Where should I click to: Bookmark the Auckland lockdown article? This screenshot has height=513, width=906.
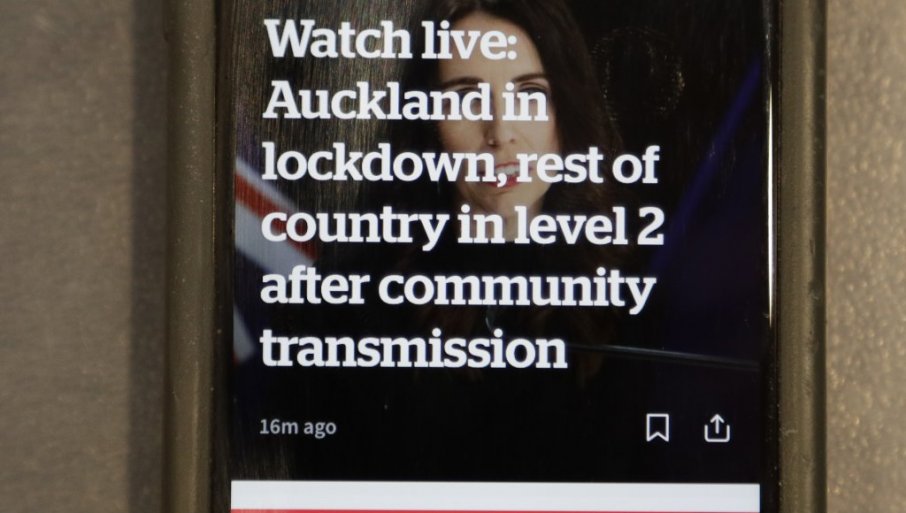point(657,428)
